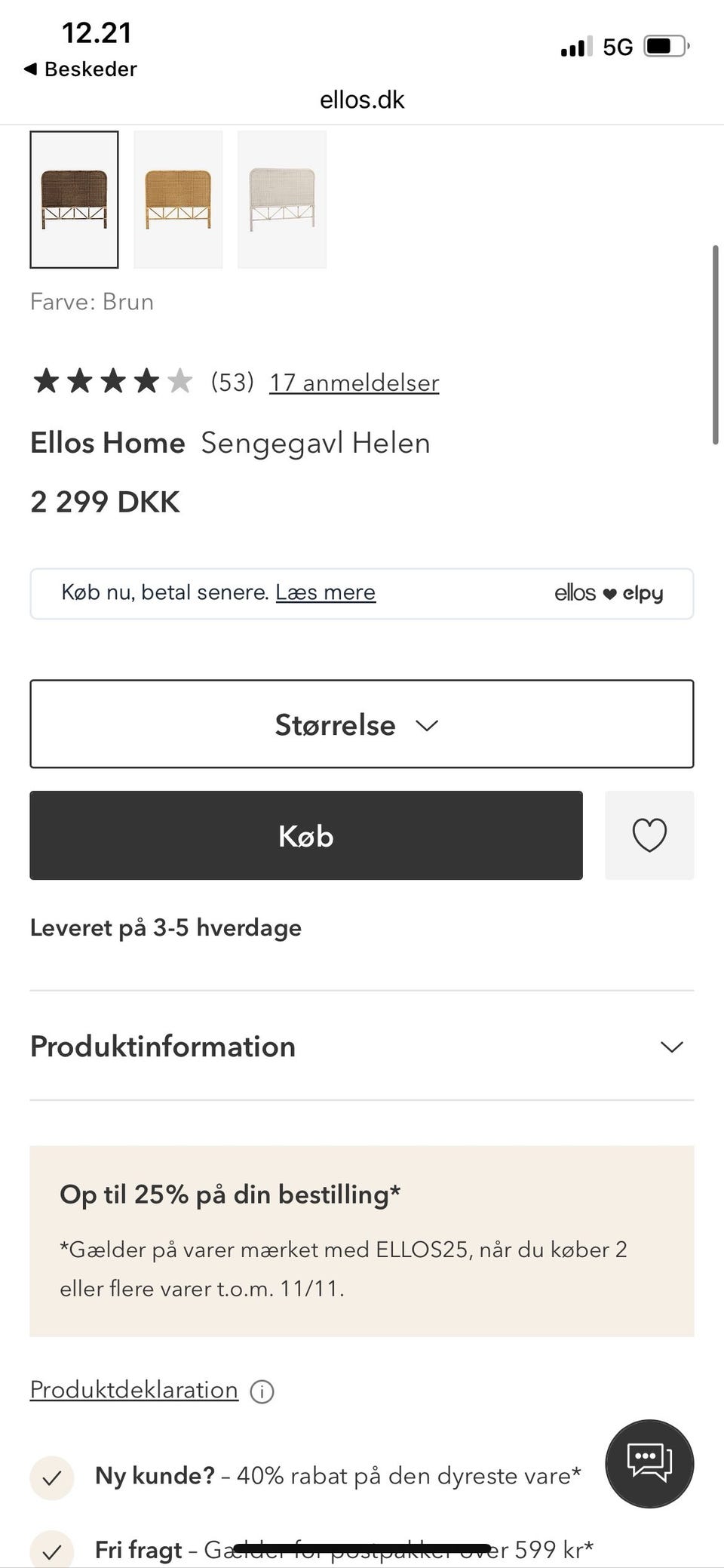Viewport: 724px width, 1568px height.
Task: Tap the checkmark next to Ny kunde offer
Action: tap(51, 1477)
